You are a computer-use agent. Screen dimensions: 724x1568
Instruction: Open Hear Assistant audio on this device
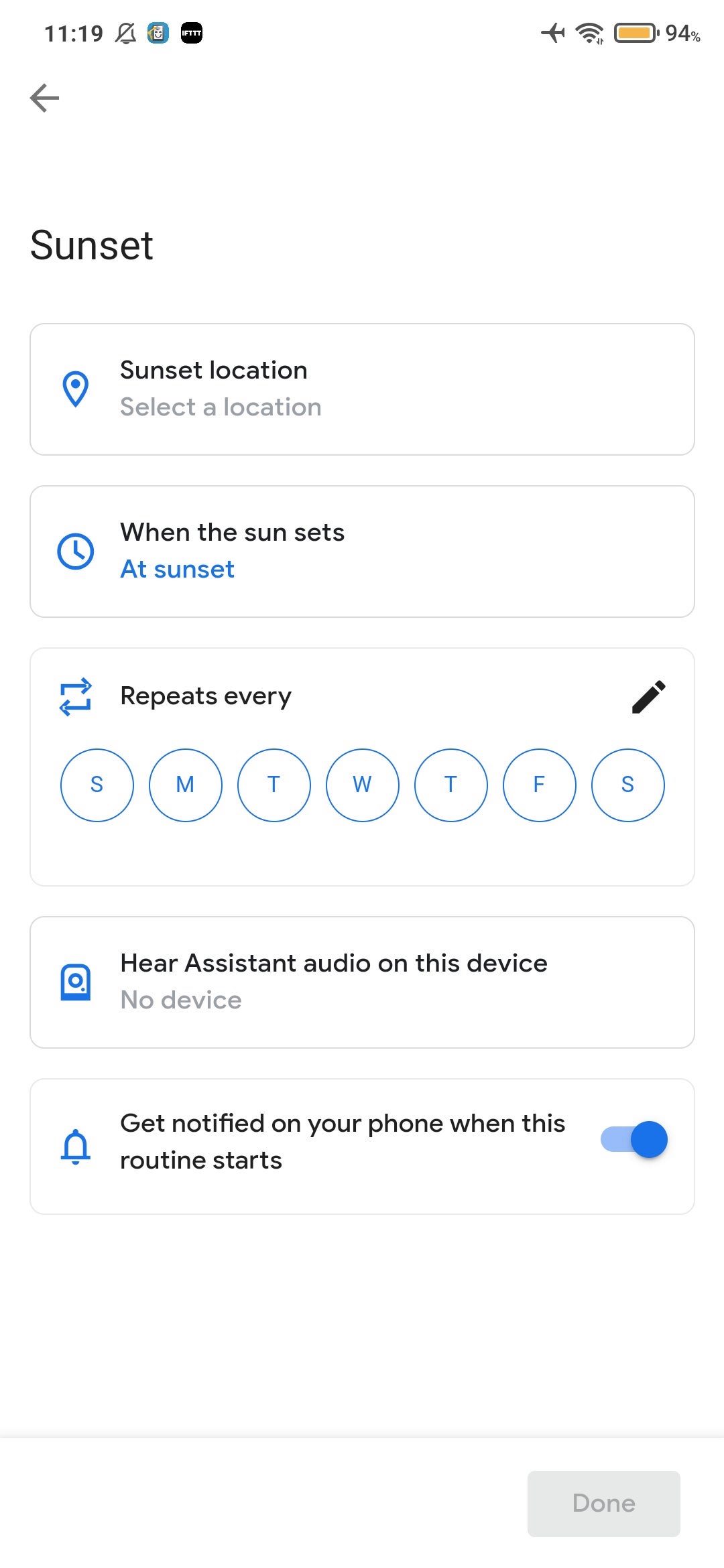point(362,982)
